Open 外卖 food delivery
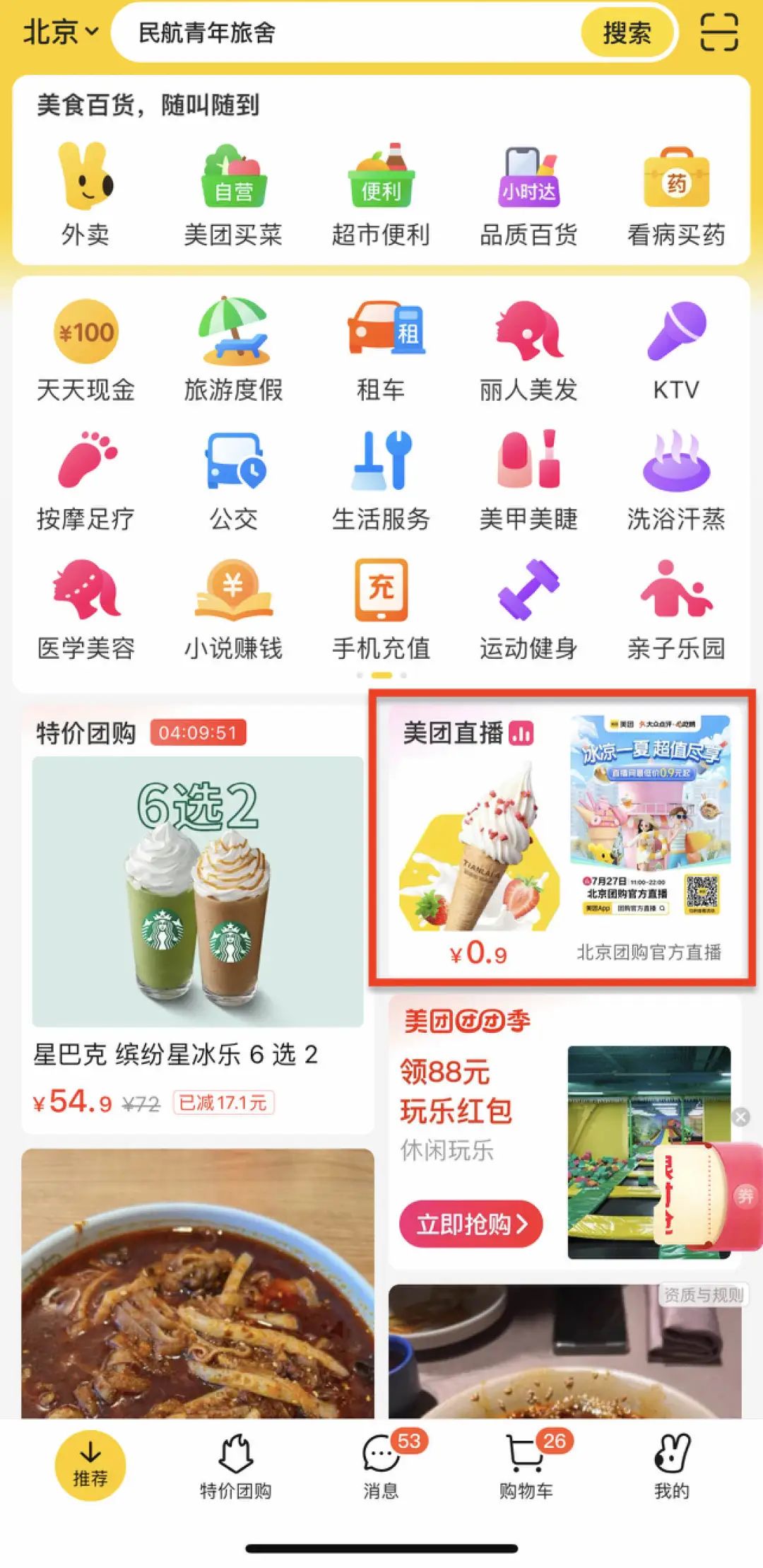This screenshot has height=1568, width=763. pyautogui.click(x=85, y=196)
